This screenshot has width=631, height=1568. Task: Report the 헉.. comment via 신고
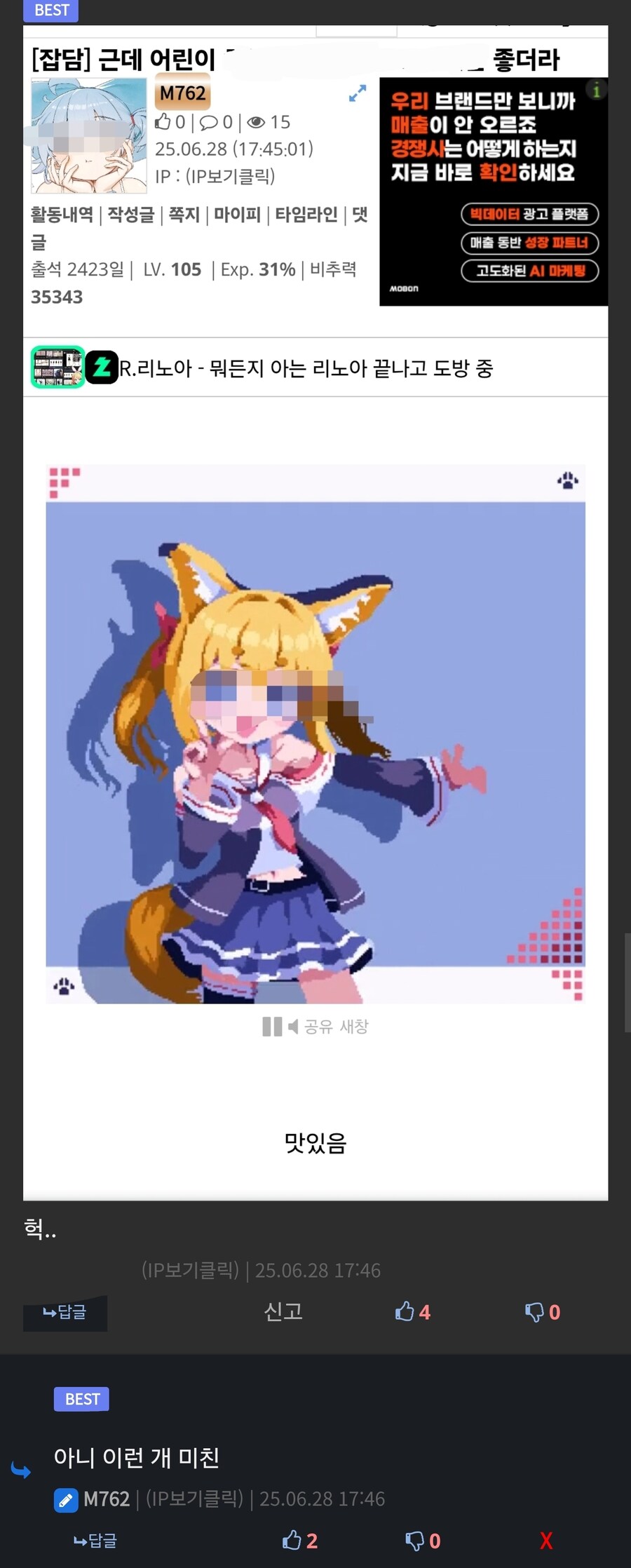(283, 1311)
